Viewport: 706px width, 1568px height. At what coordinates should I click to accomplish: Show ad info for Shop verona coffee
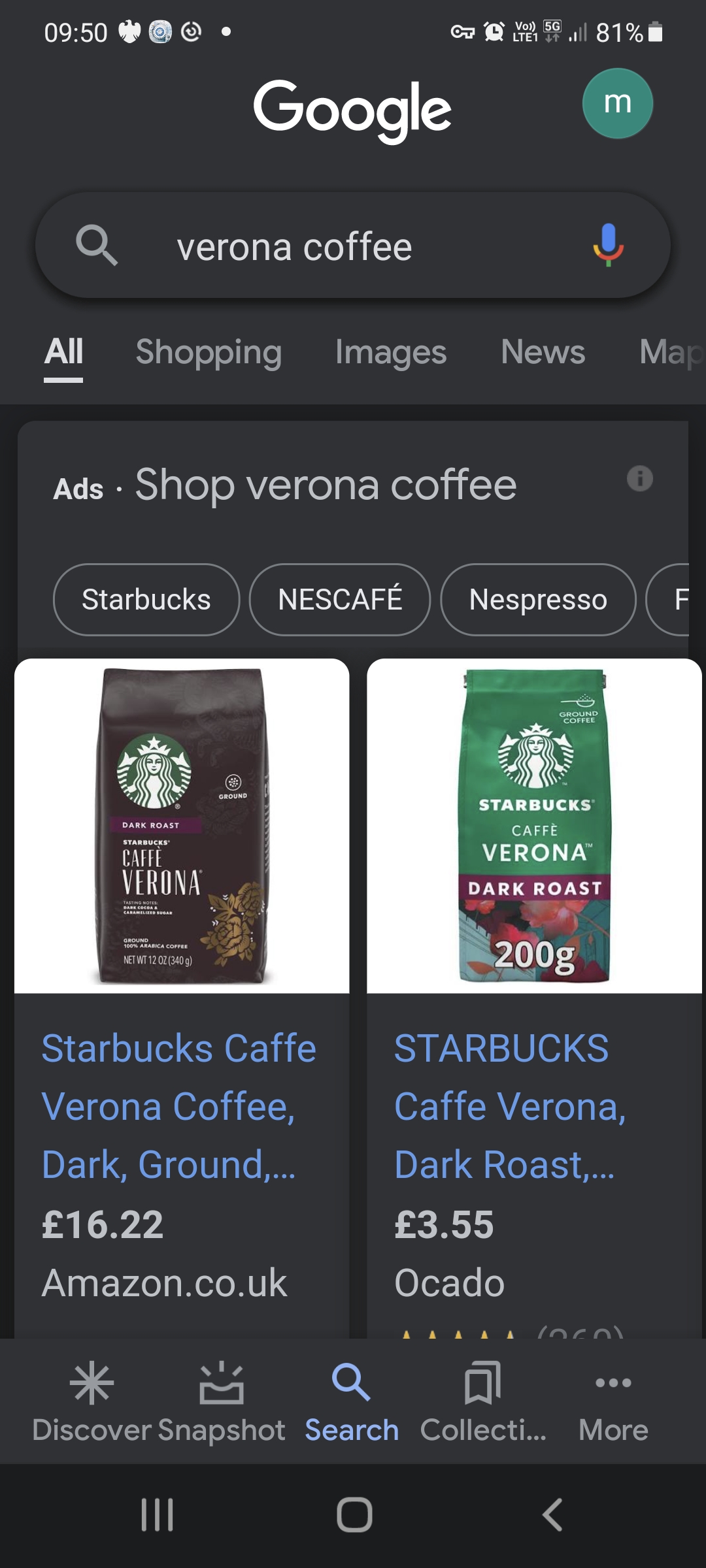point(639,478)
